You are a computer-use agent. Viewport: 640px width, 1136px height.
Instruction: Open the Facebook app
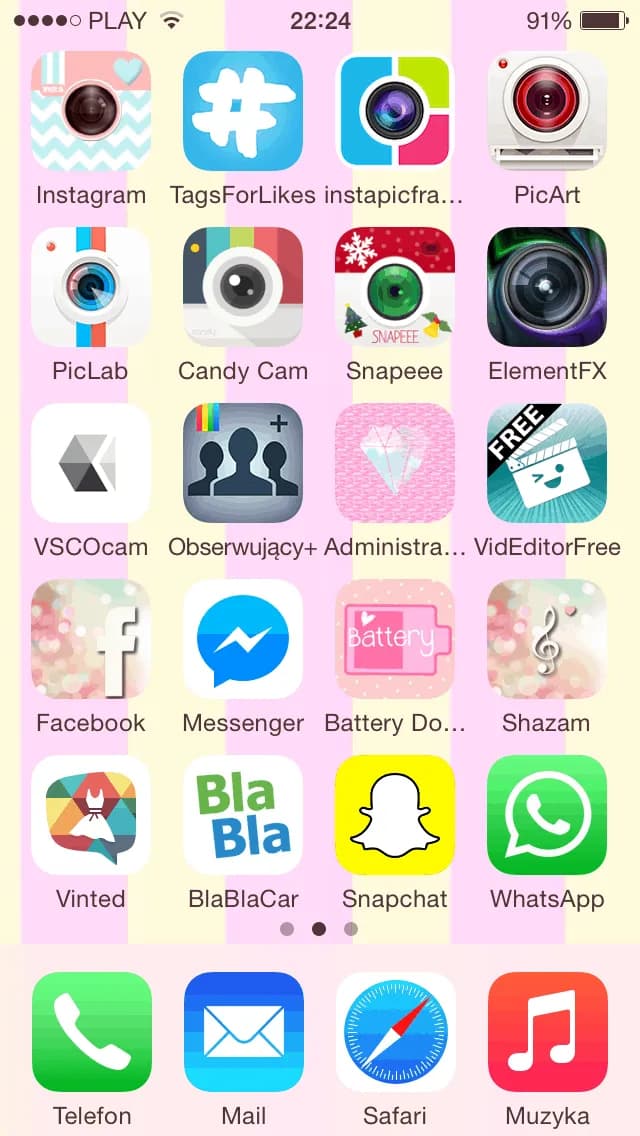91,639
